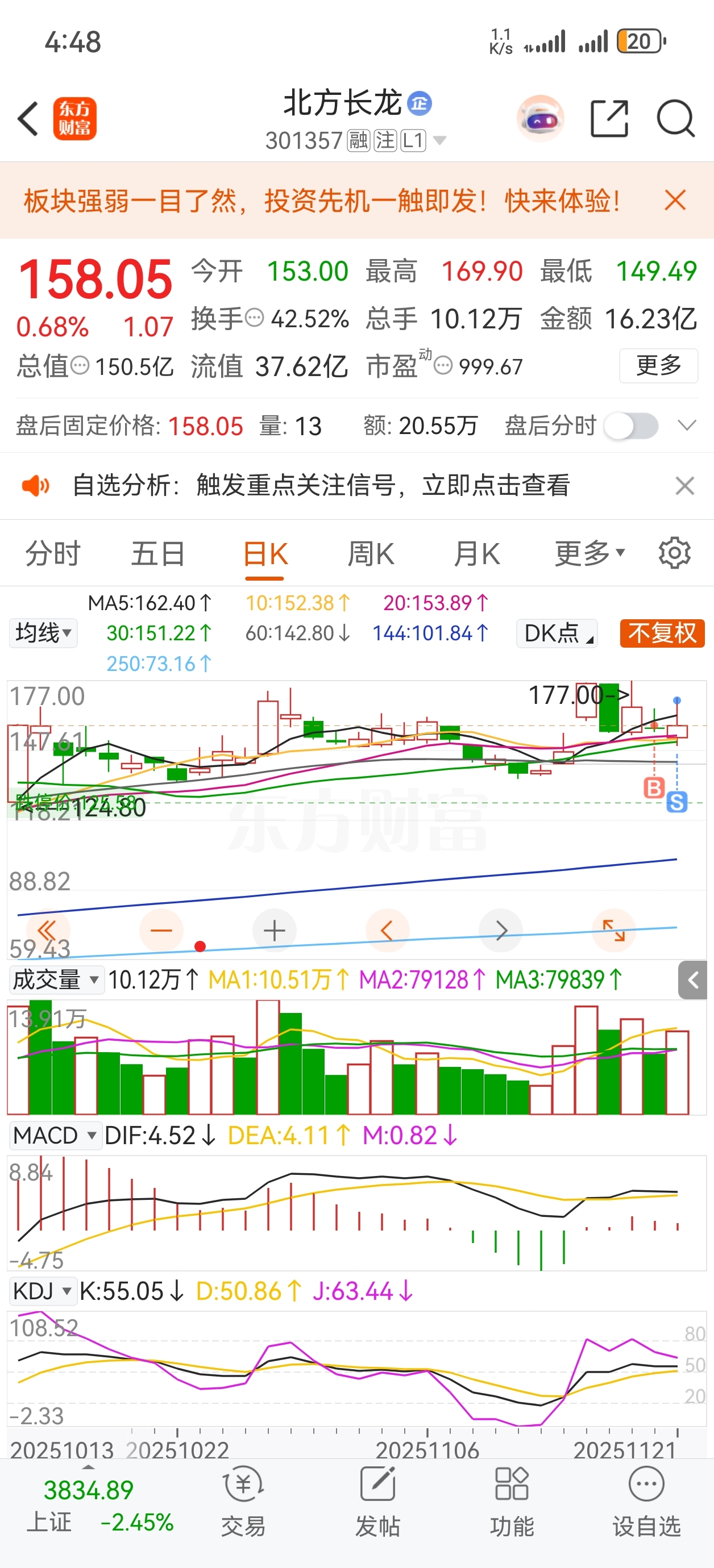Tap 更多 for more quote details
This screenshot has height=1568, width=714.
pyautogui.click(x=658, y=365)
